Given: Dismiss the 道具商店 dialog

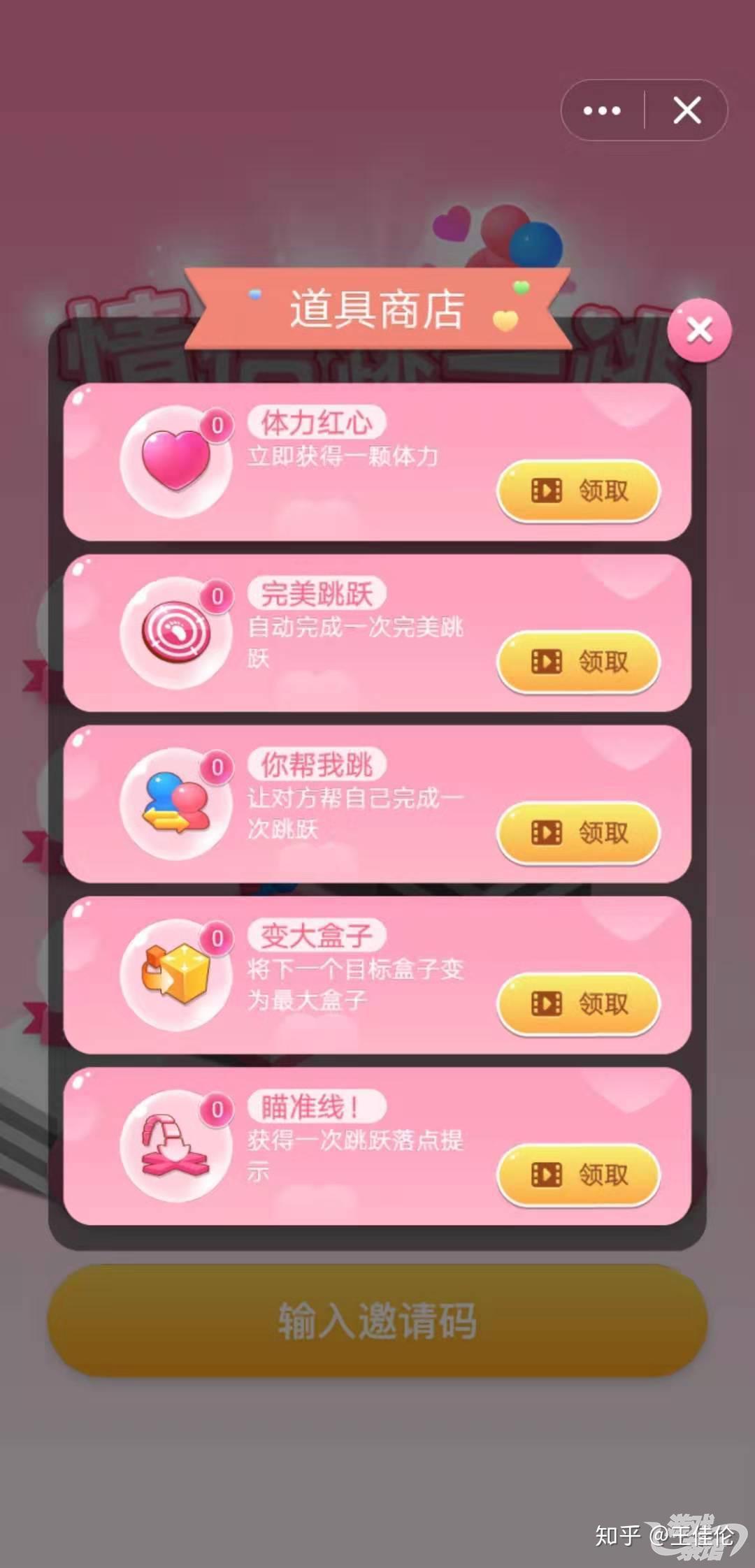Looking at the screenshot, I should tap(700, 331).
